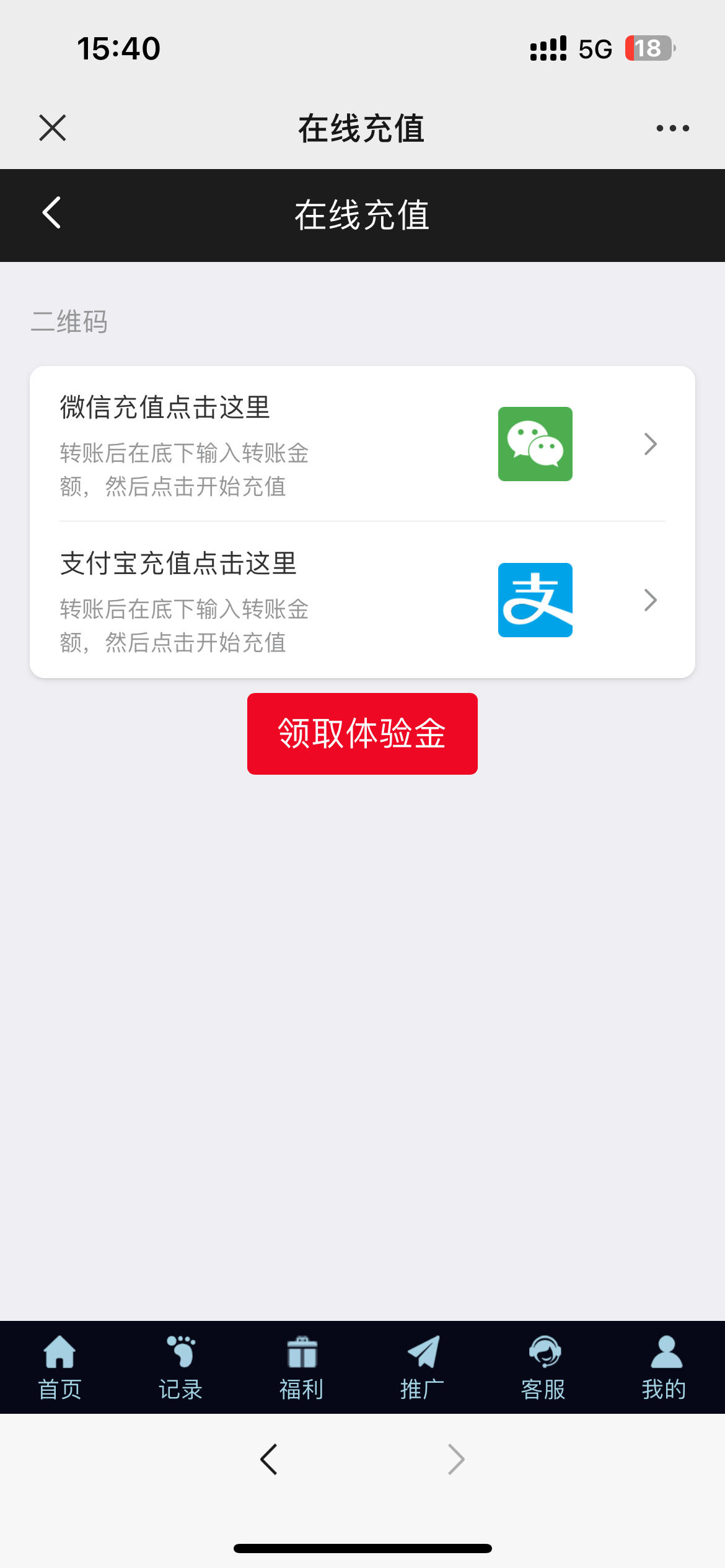Open the 福利 tab
This screenshot has height=1568, width=725.
(x=302, y=1367)
